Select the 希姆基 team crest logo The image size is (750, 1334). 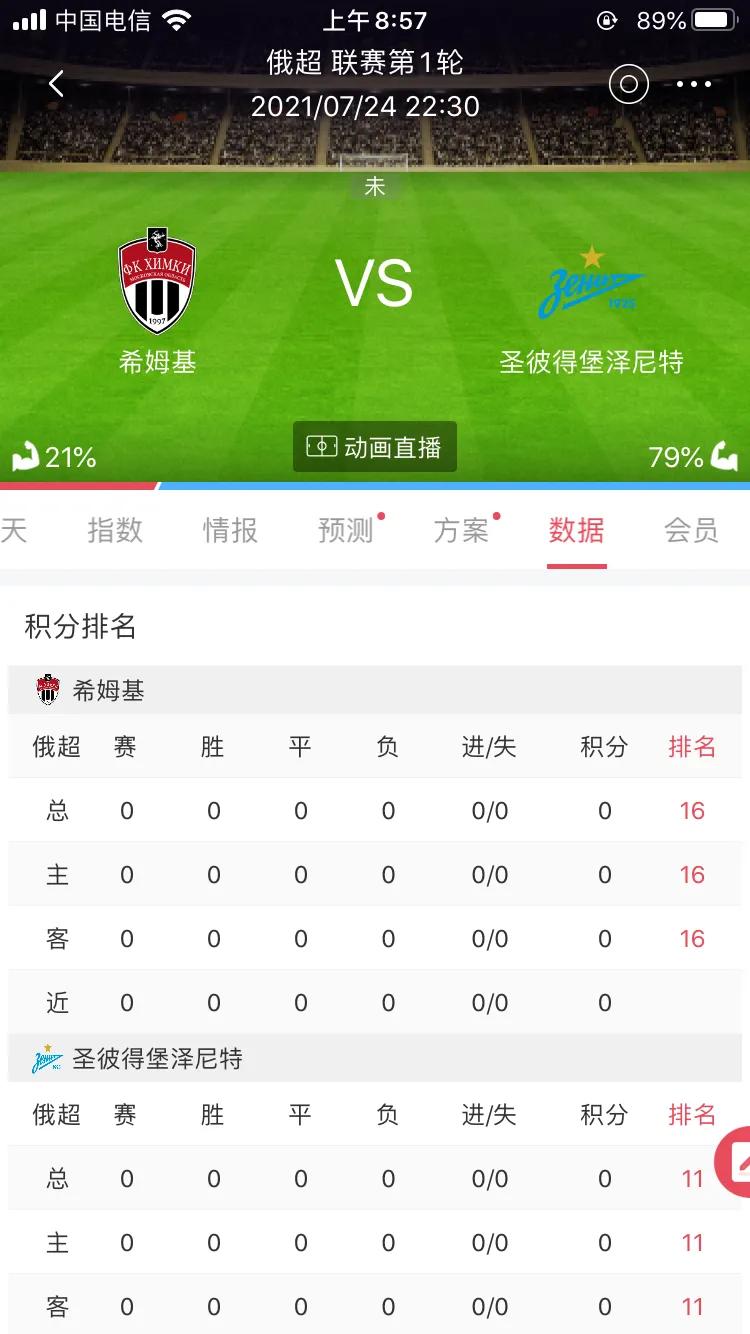[155, 278]
